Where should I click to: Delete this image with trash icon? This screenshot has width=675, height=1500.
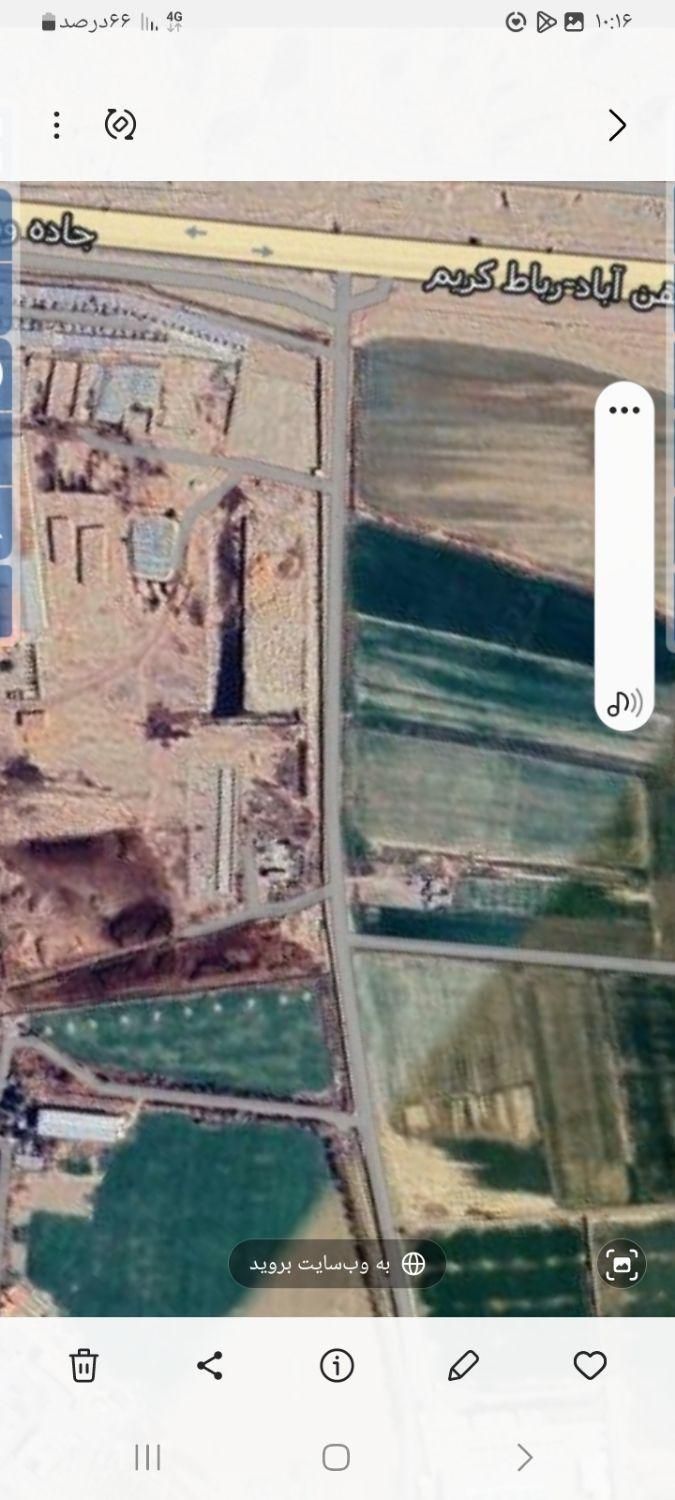coord(84,1365)
